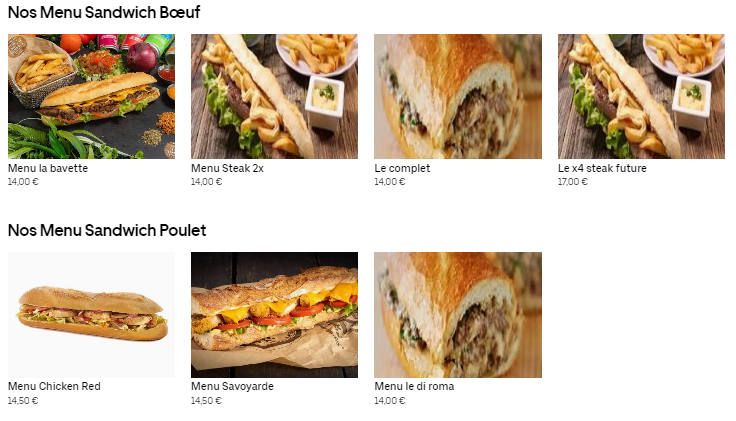Open the Menu la bavette item
736x421 pixels.
[x=91, y=97]
